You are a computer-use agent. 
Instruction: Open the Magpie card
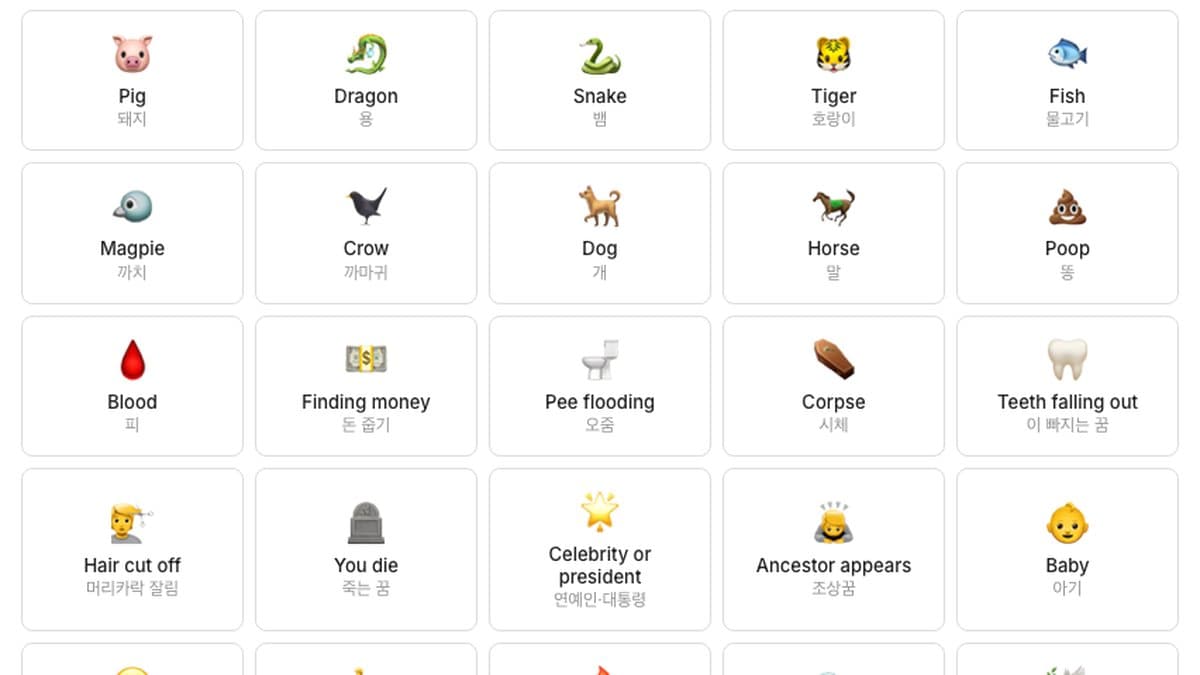(x=132, y=233)
